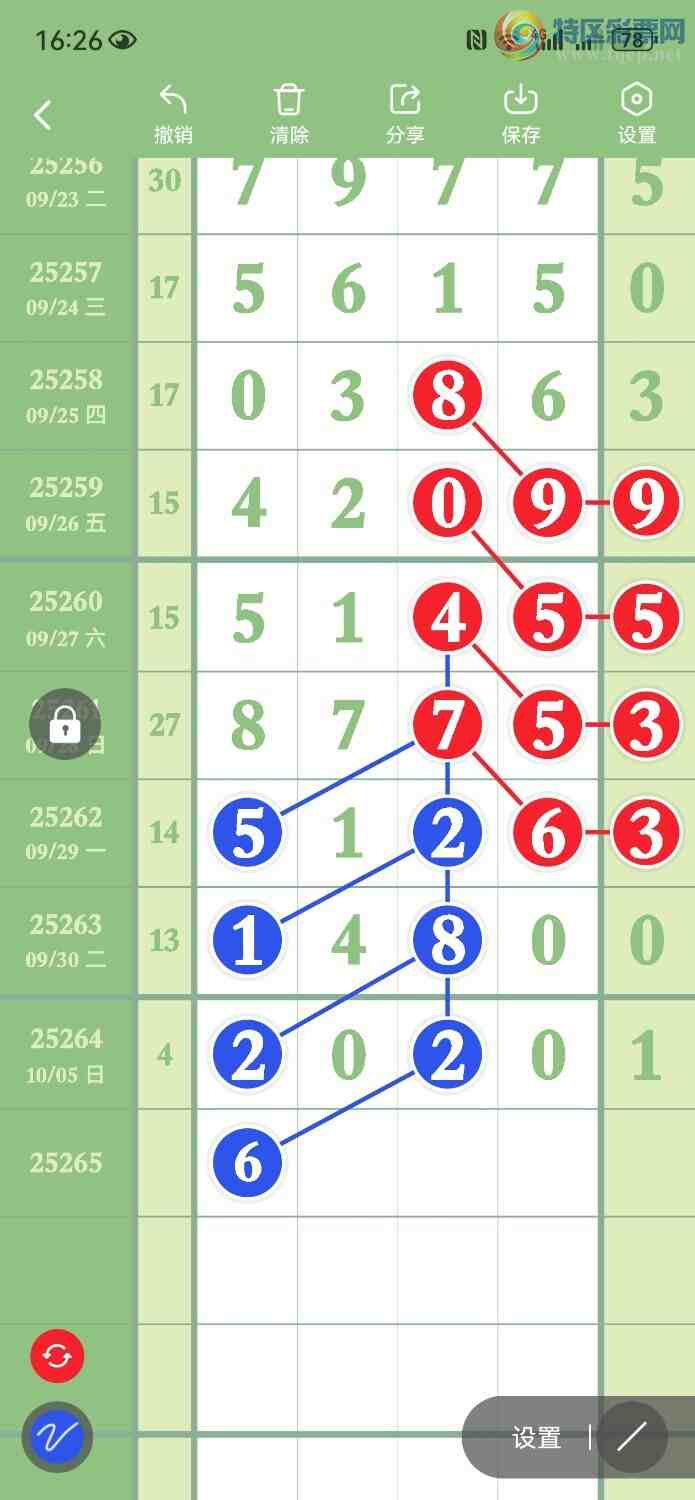Image resolution: width=695 pixels, height=1500 pixels.
Task: Choose the line tool slash icon
Action: [631, 1437]
